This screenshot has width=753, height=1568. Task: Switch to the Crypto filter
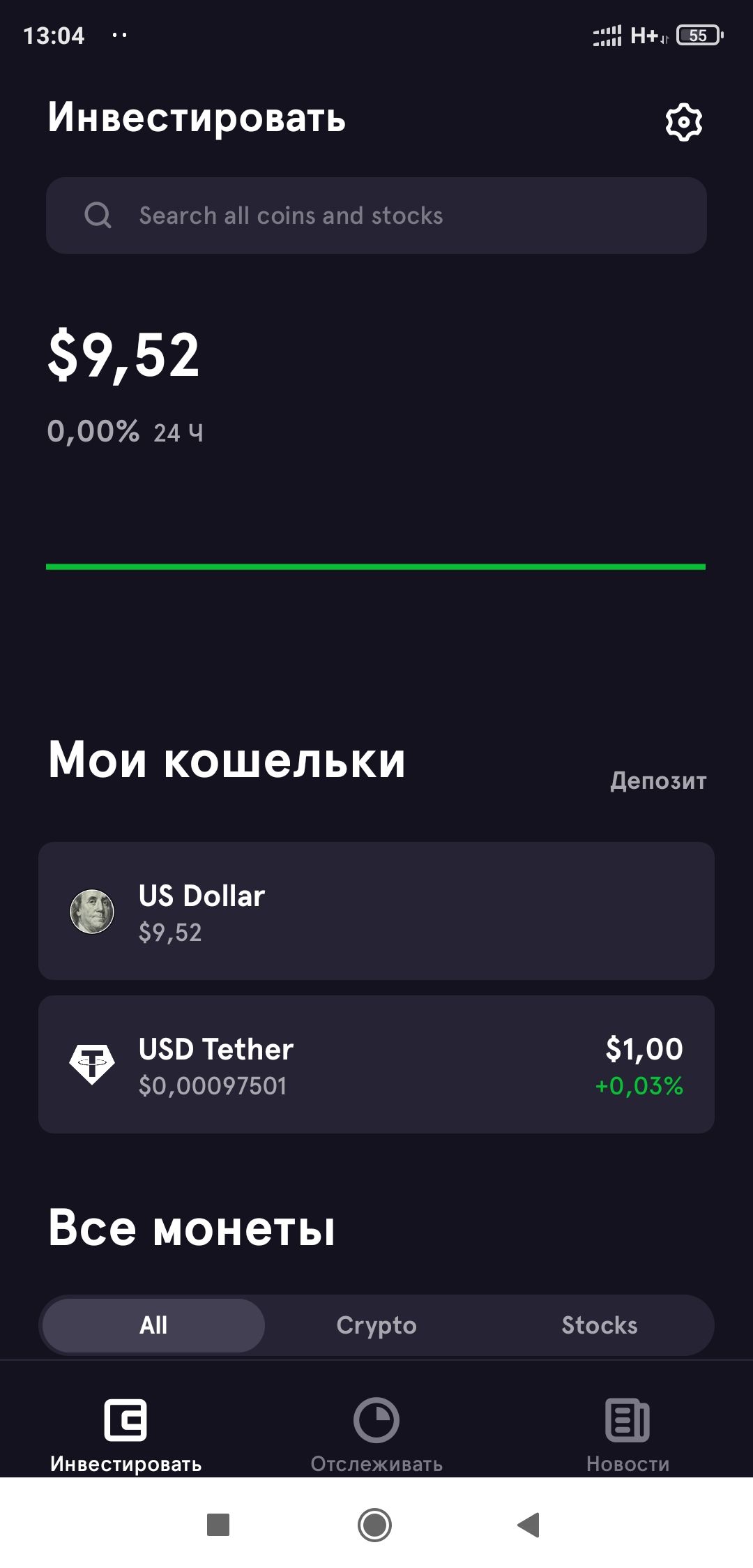[376, 1325]
